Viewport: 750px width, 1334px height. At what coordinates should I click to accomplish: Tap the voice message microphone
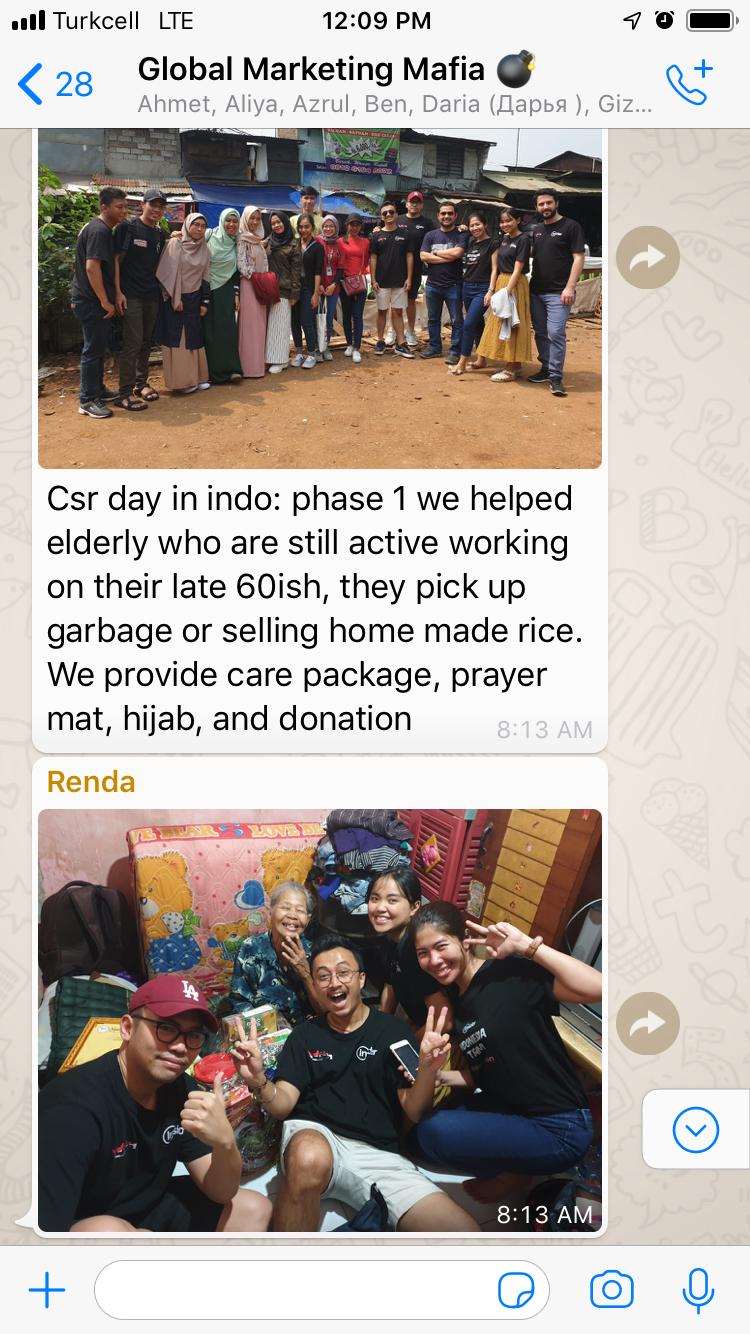697,1290
